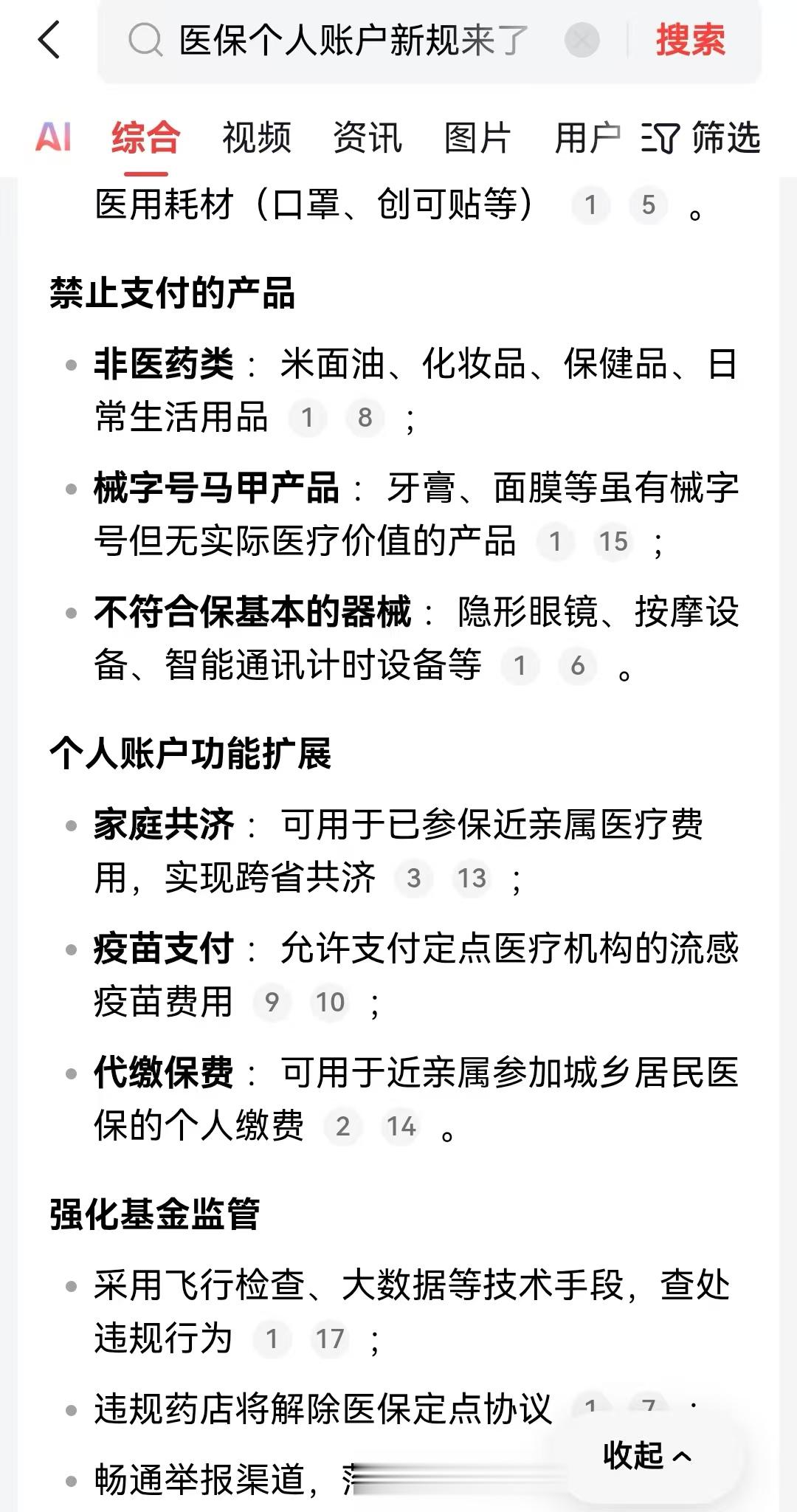
Task: Open citation 6 after 智能通讯计时设备等
Action: pos(578,666)
